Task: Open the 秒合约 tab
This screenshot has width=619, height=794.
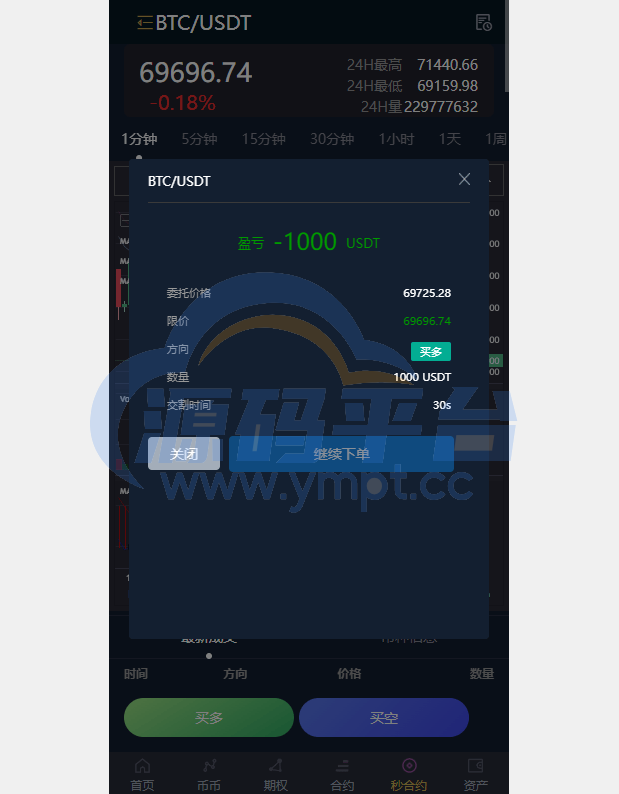Action: pos(409,774)
